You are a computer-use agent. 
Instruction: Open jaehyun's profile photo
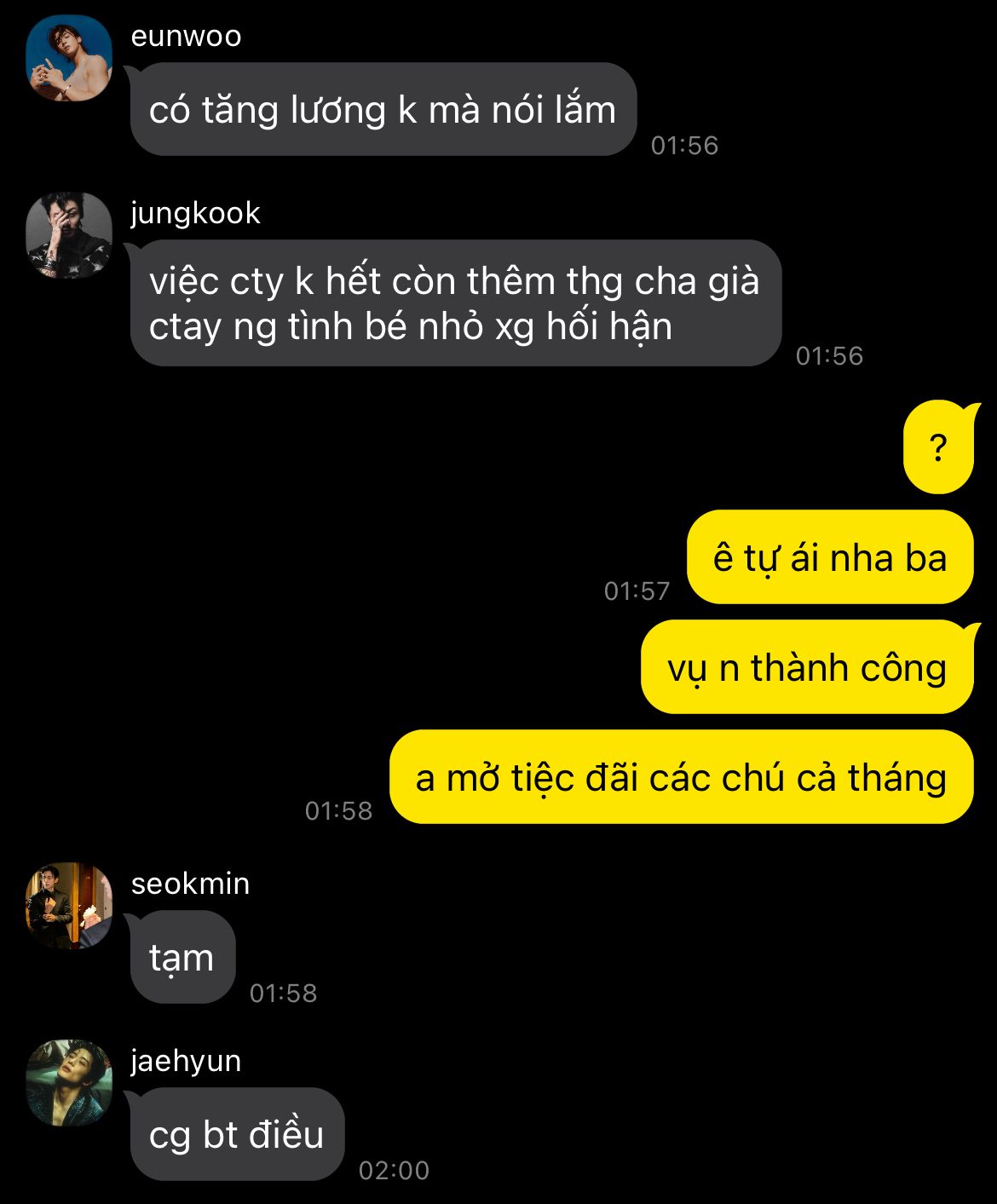(x=69, y=1083)
